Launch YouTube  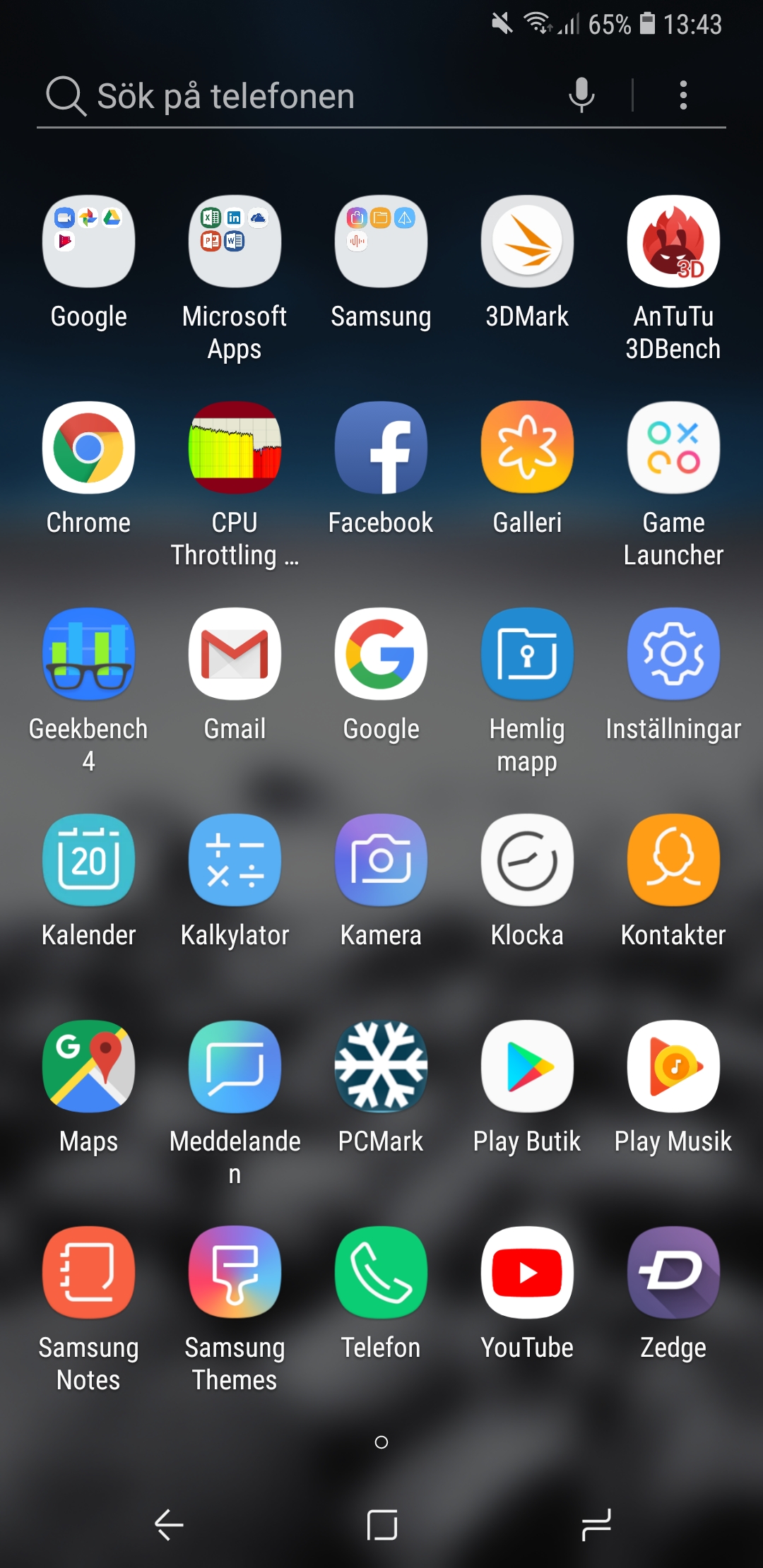pos(527,1273)
